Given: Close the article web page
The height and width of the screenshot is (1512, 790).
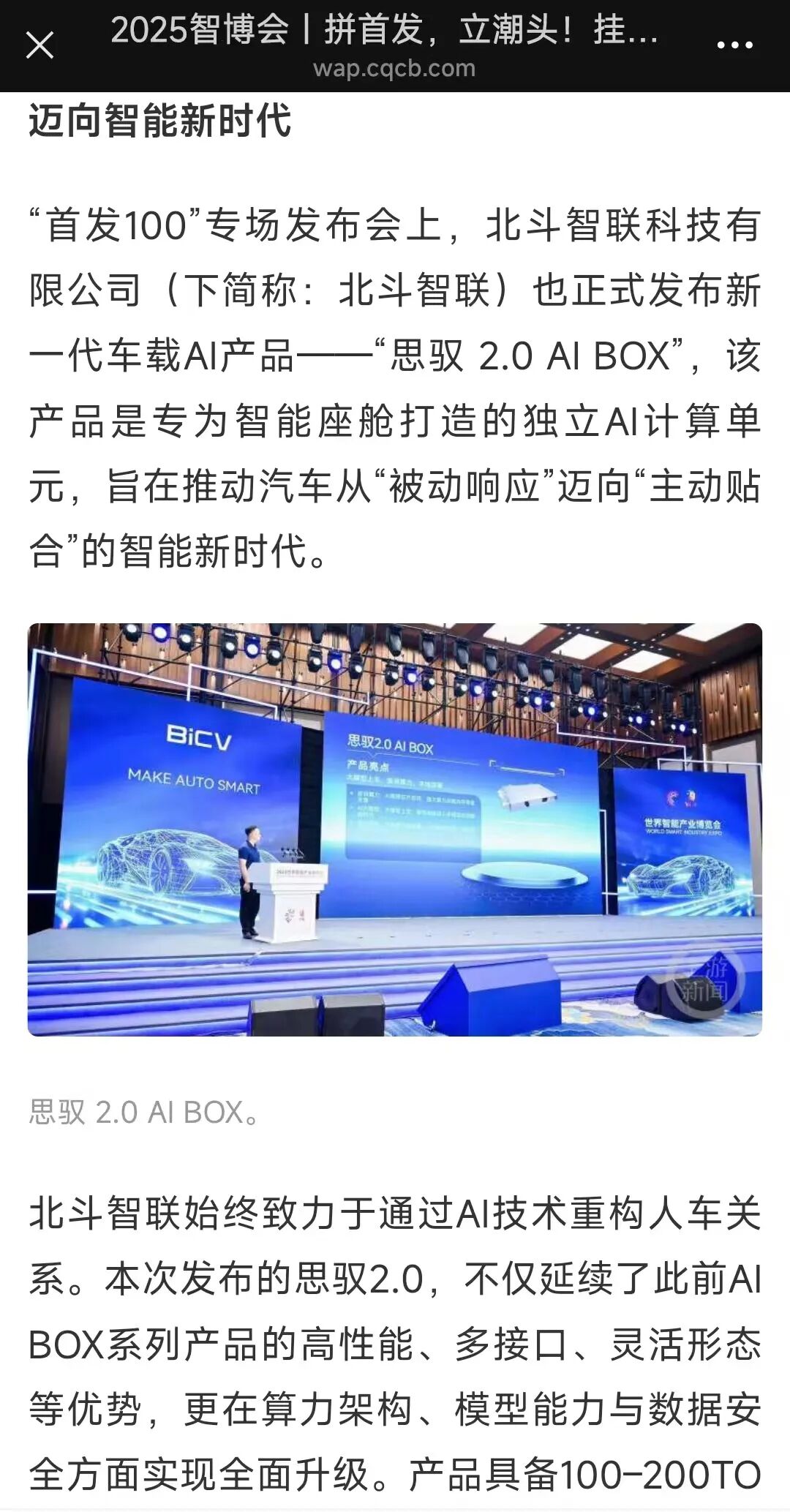Looking at the screenshot, I should pos(39,45).
